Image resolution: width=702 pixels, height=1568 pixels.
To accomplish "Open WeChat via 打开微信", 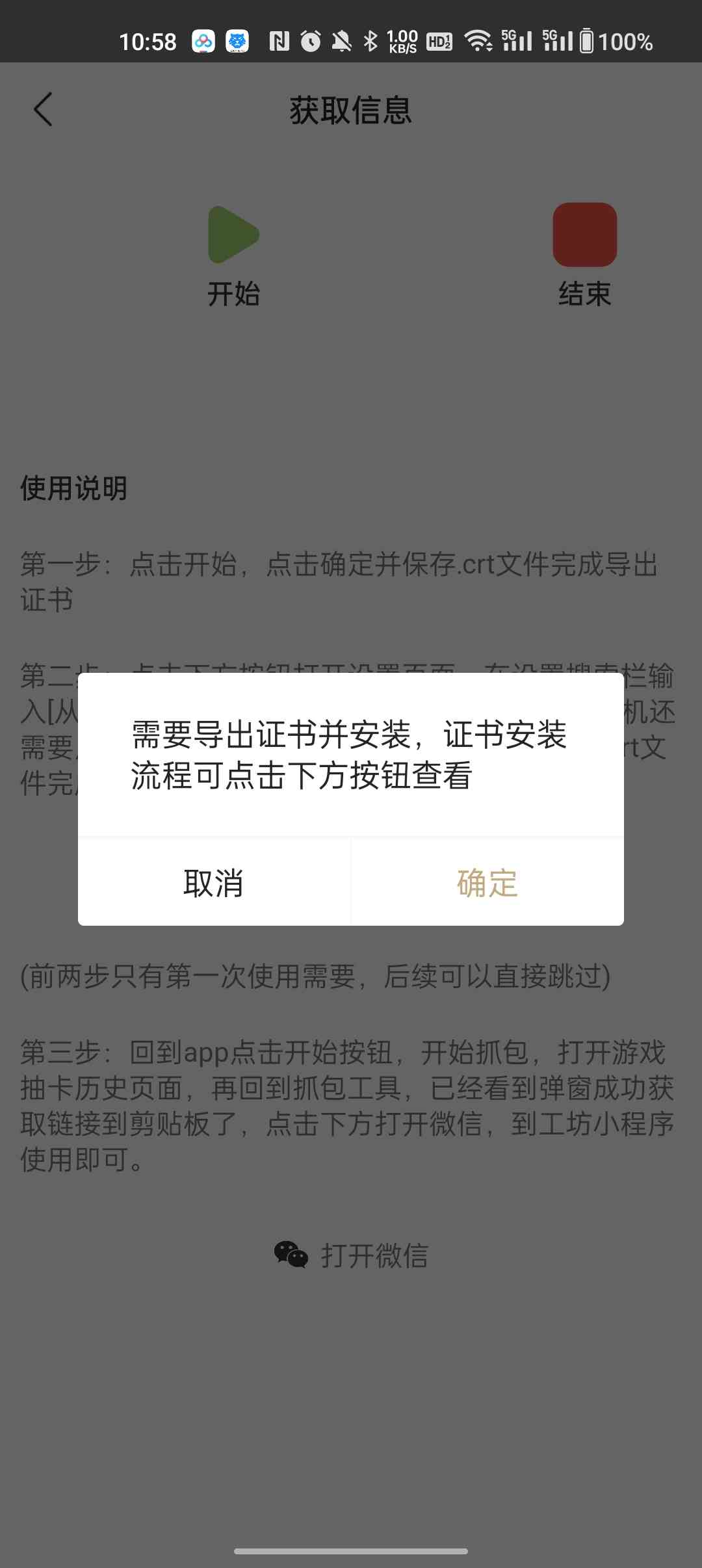I will coord(351,1255).
